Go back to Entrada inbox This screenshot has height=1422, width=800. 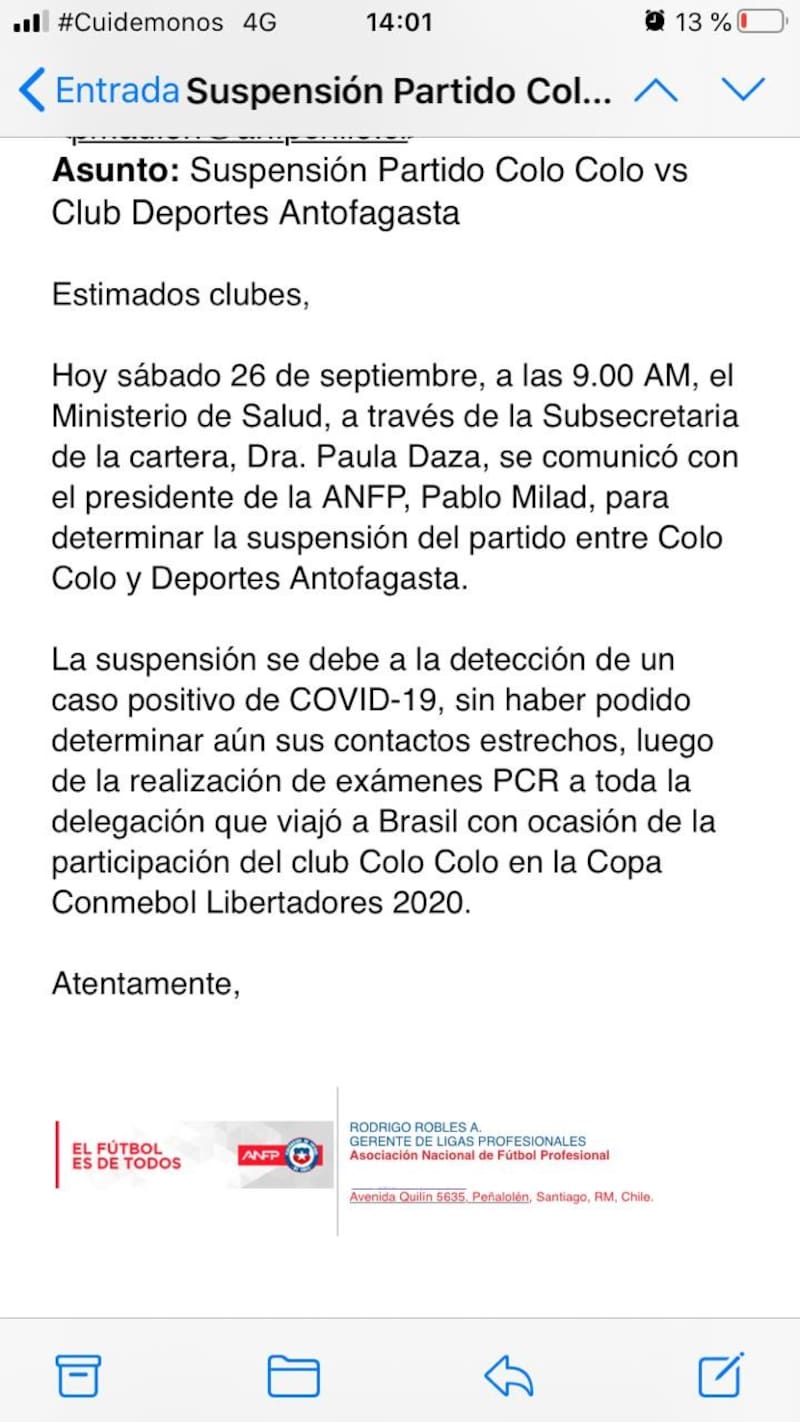tap(98, 91)
